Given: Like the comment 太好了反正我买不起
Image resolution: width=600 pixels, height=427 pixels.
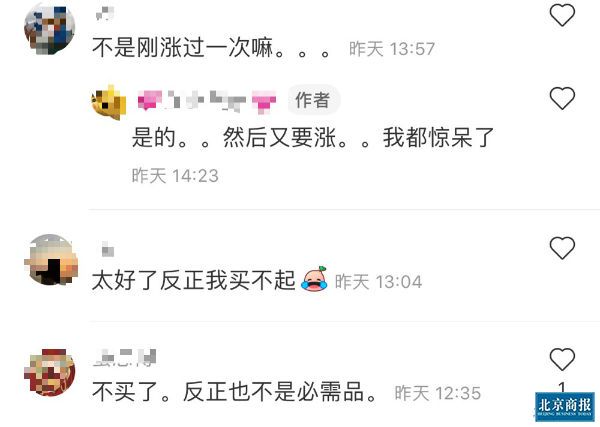Looking at the screenshot, I should pos(563,248).
